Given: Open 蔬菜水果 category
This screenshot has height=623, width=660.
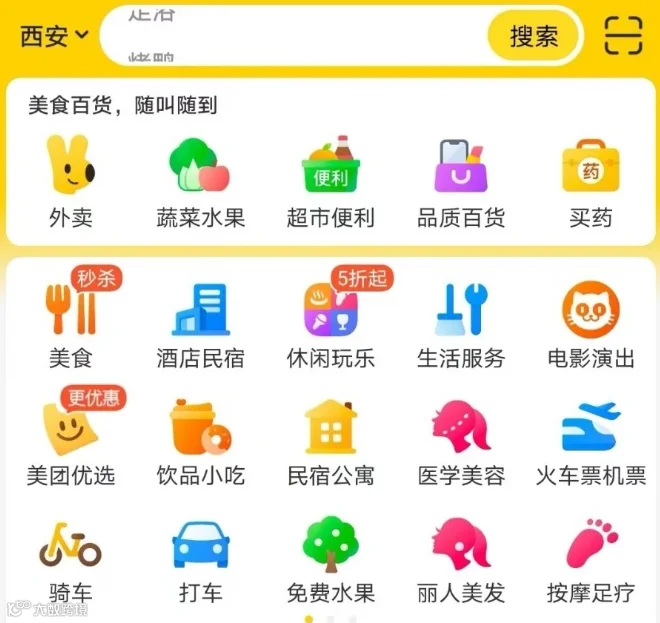Looking at the screenshot, I should point(200,182).
